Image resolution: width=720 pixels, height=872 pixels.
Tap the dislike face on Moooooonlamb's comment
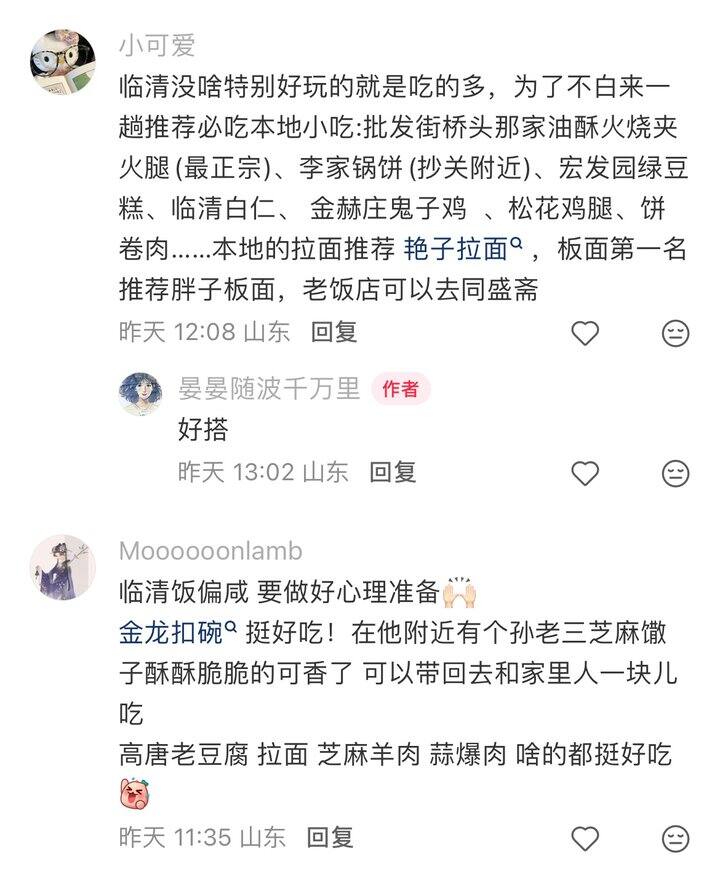pyautogui.click(x=676, y=838)
